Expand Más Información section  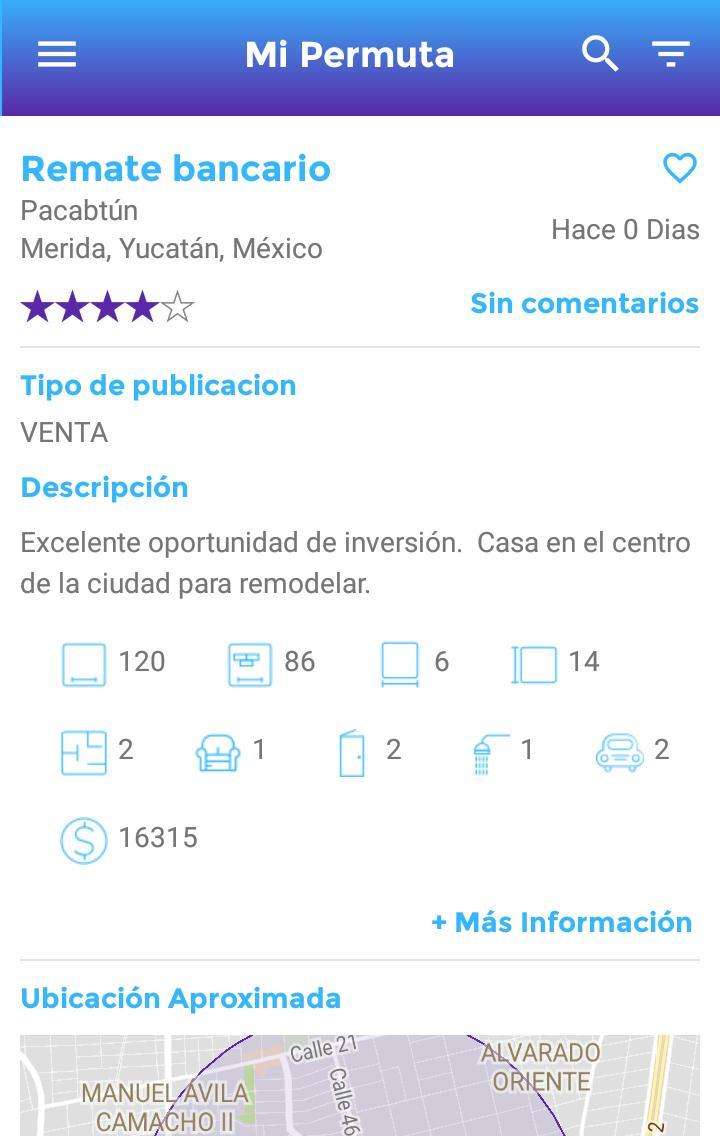pos(561,922)
